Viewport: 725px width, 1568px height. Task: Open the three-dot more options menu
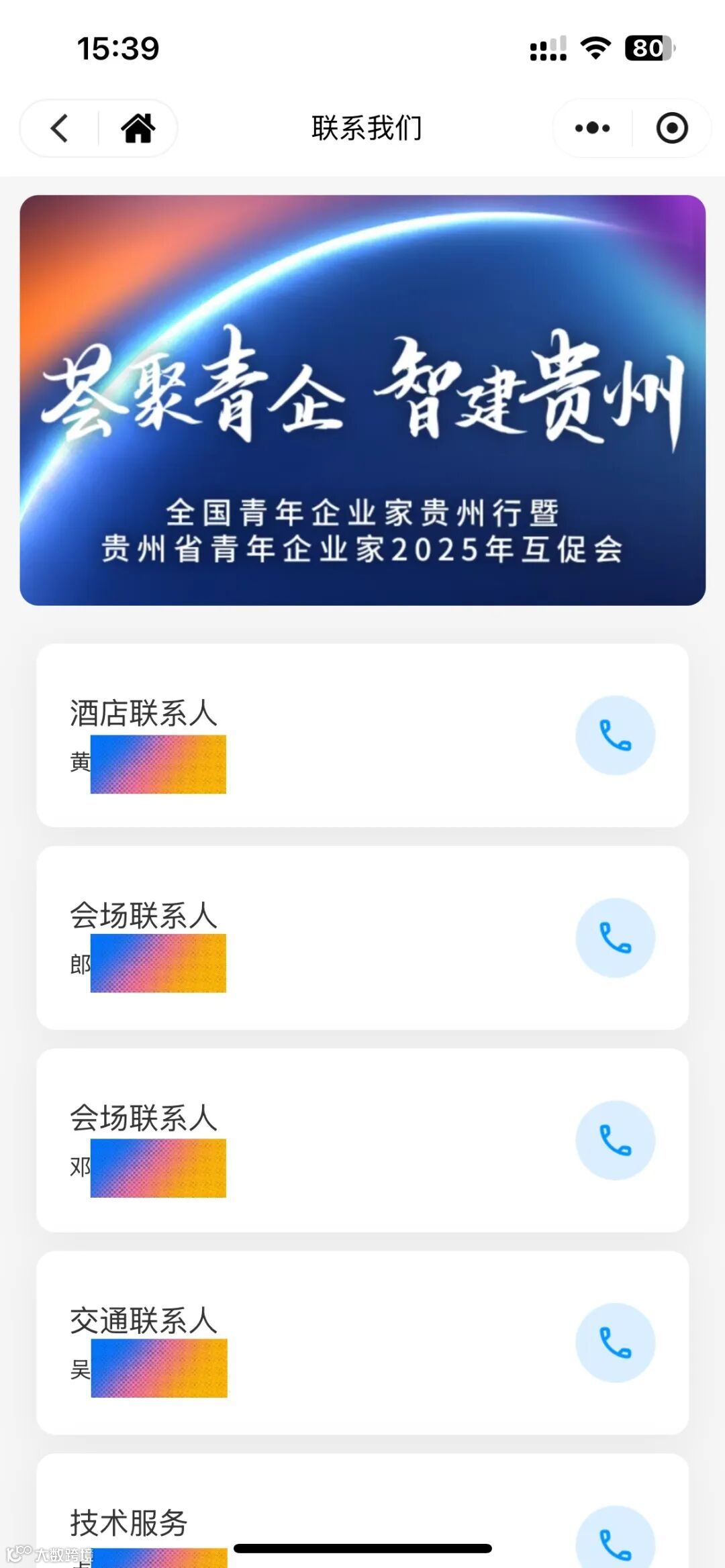coord(592,128)
